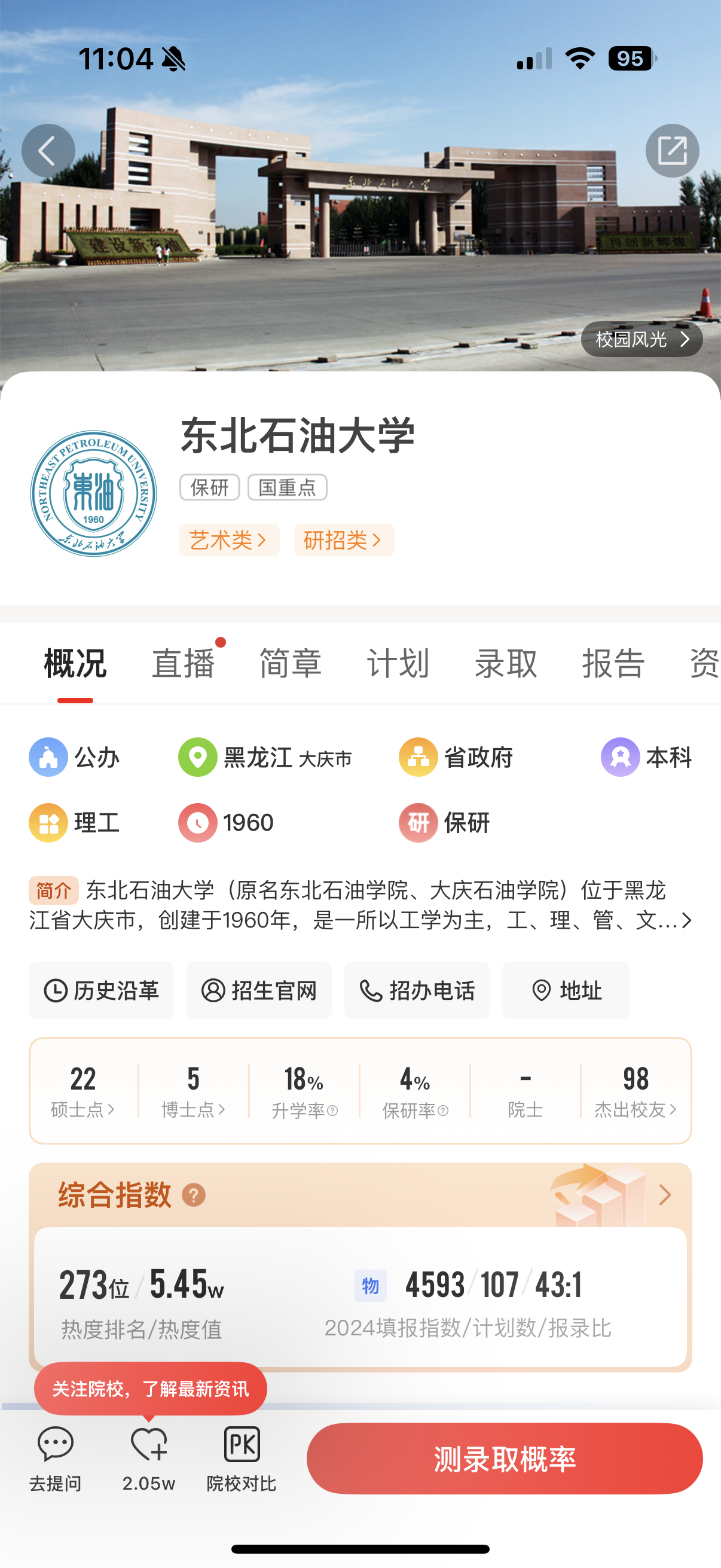Switch to the 简章 tab

290,663
